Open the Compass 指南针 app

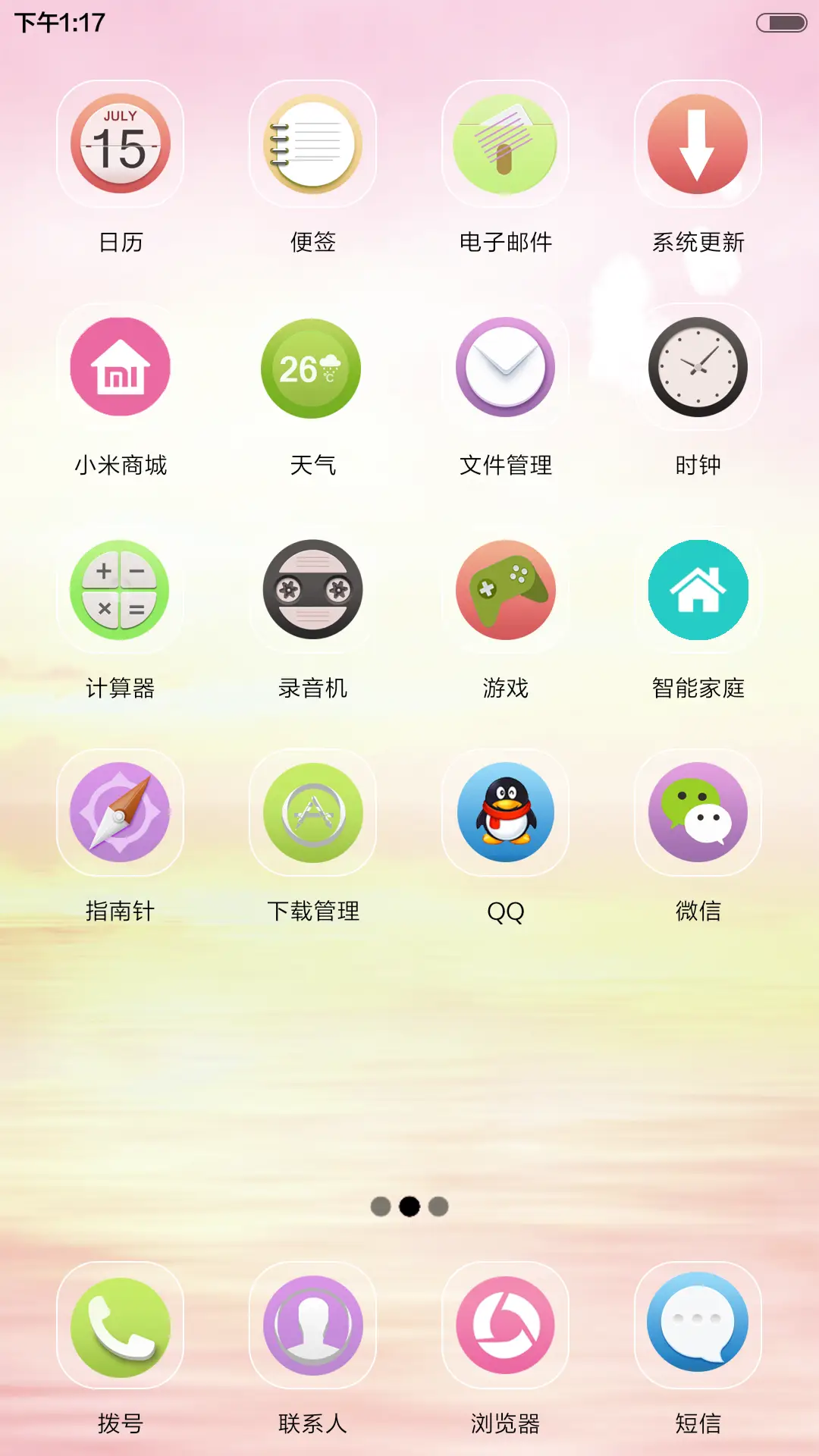pos(120,814)
